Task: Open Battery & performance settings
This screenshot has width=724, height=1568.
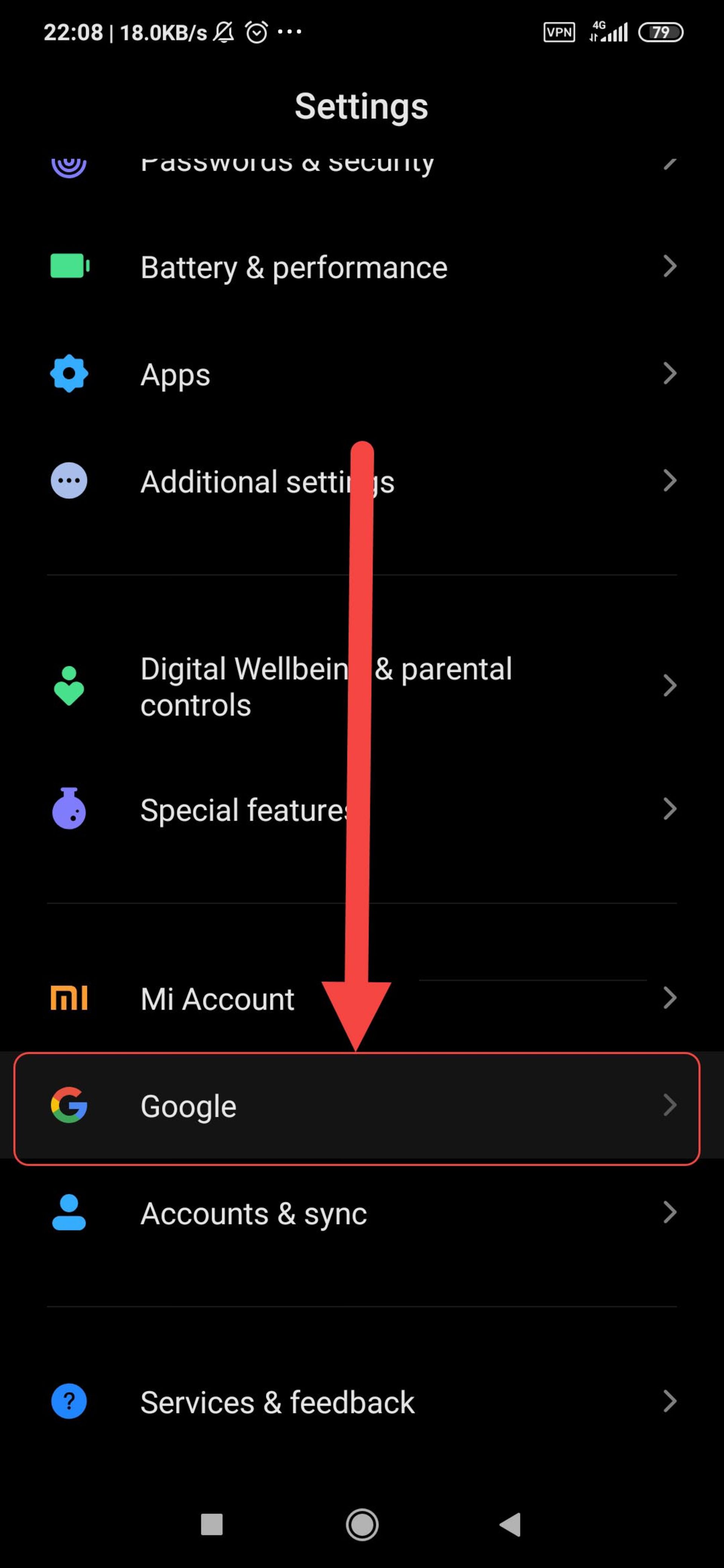Action: [x=293, y=267]
